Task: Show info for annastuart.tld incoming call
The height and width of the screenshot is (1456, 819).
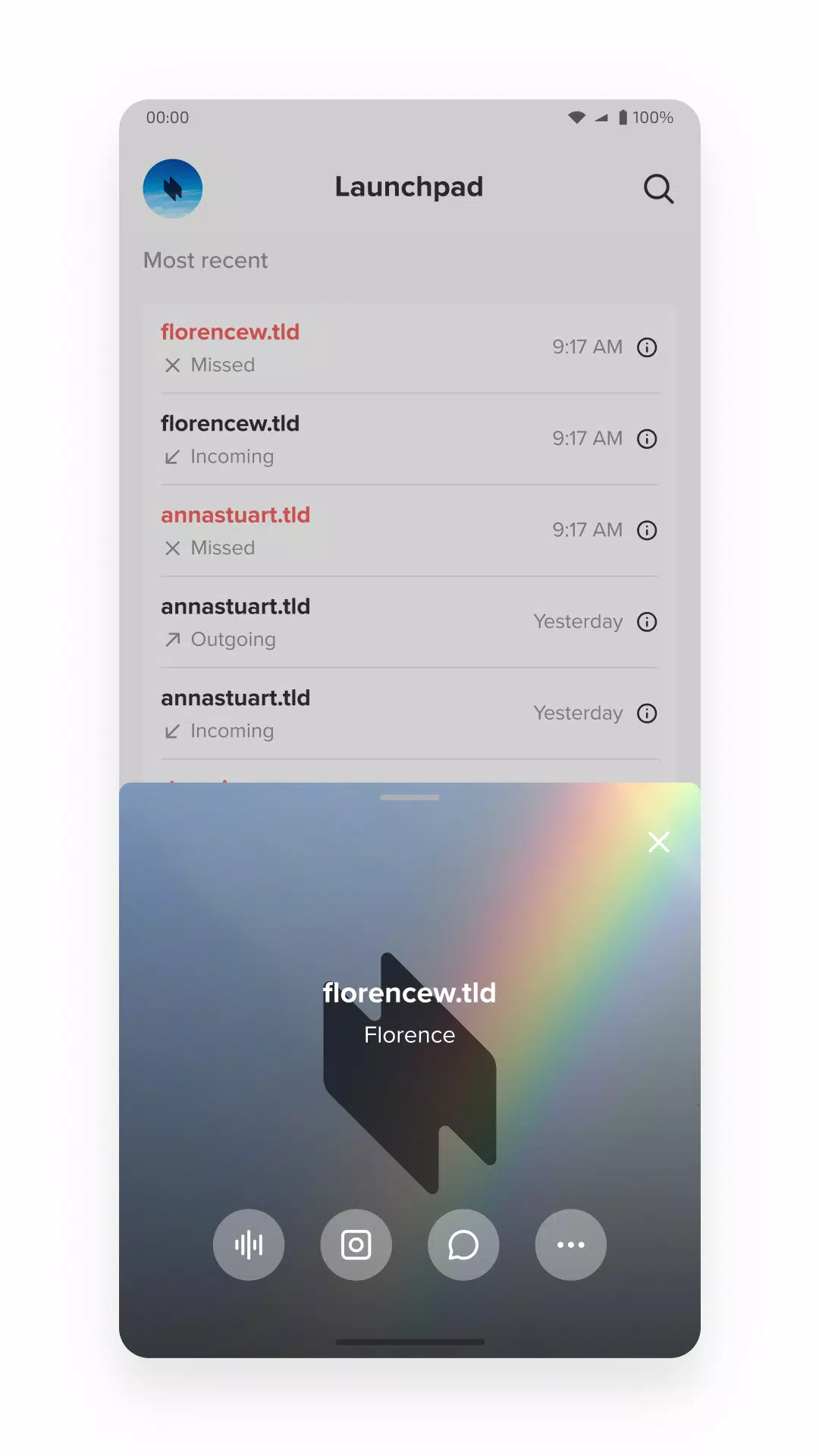Action: (x=647, y=714)
